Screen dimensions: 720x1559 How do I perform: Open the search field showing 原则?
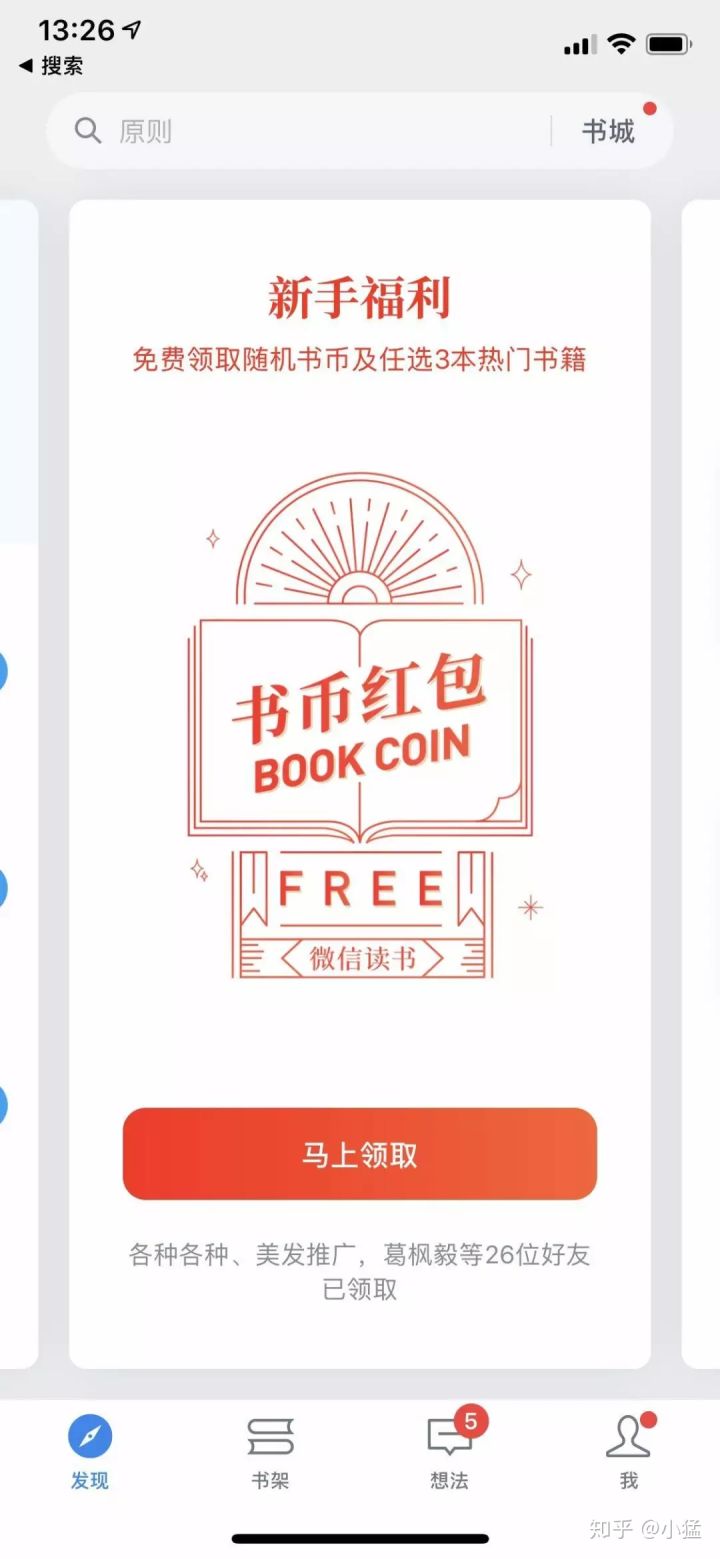tap(300, 131)
